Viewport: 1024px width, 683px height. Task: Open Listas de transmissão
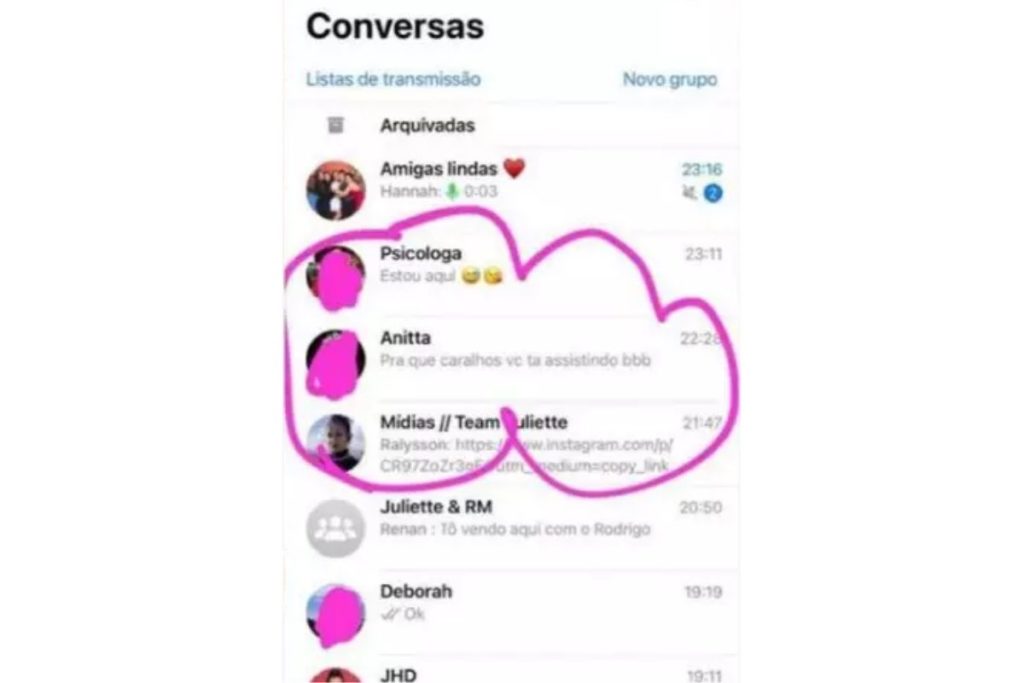click(393, 79)
